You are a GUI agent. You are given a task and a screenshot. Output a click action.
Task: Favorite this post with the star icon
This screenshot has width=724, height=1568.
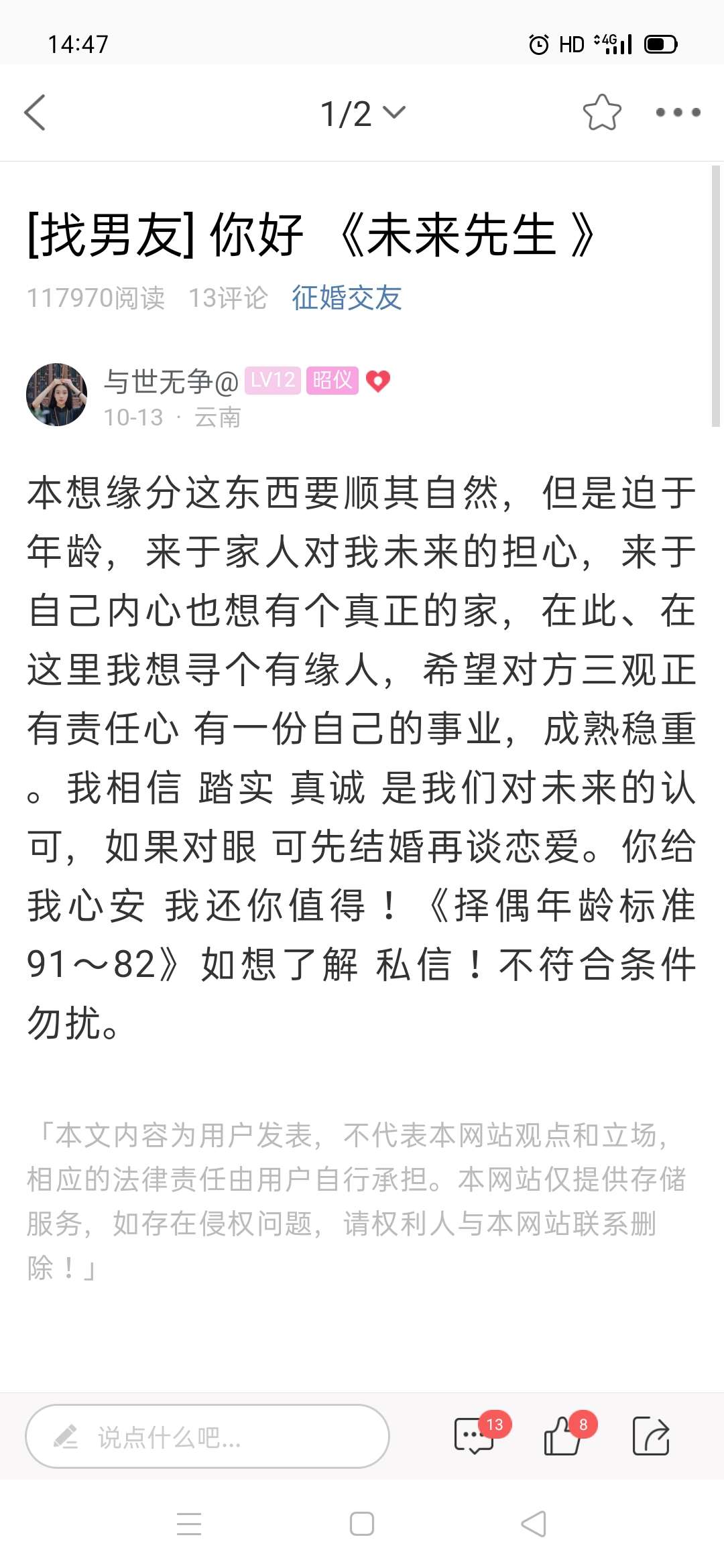(x=601, y=113)
